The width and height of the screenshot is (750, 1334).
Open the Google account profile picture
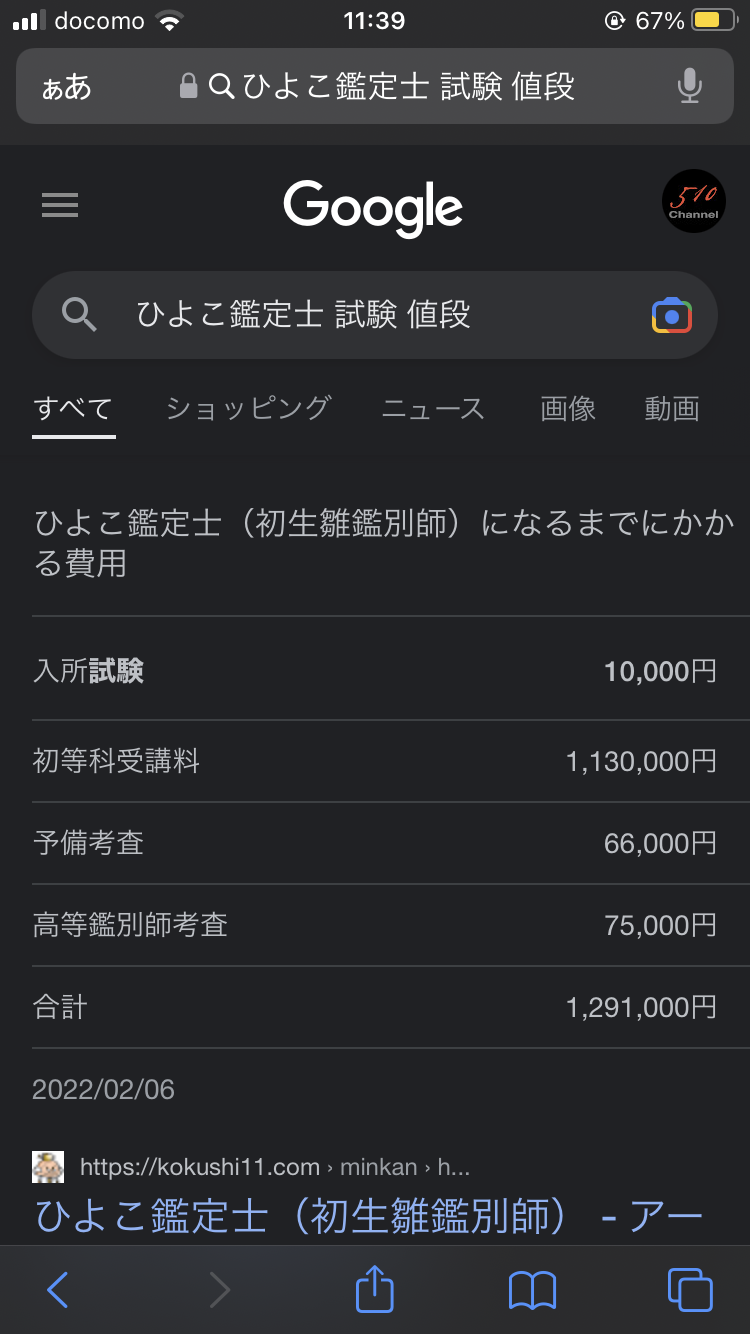(694, 203)
